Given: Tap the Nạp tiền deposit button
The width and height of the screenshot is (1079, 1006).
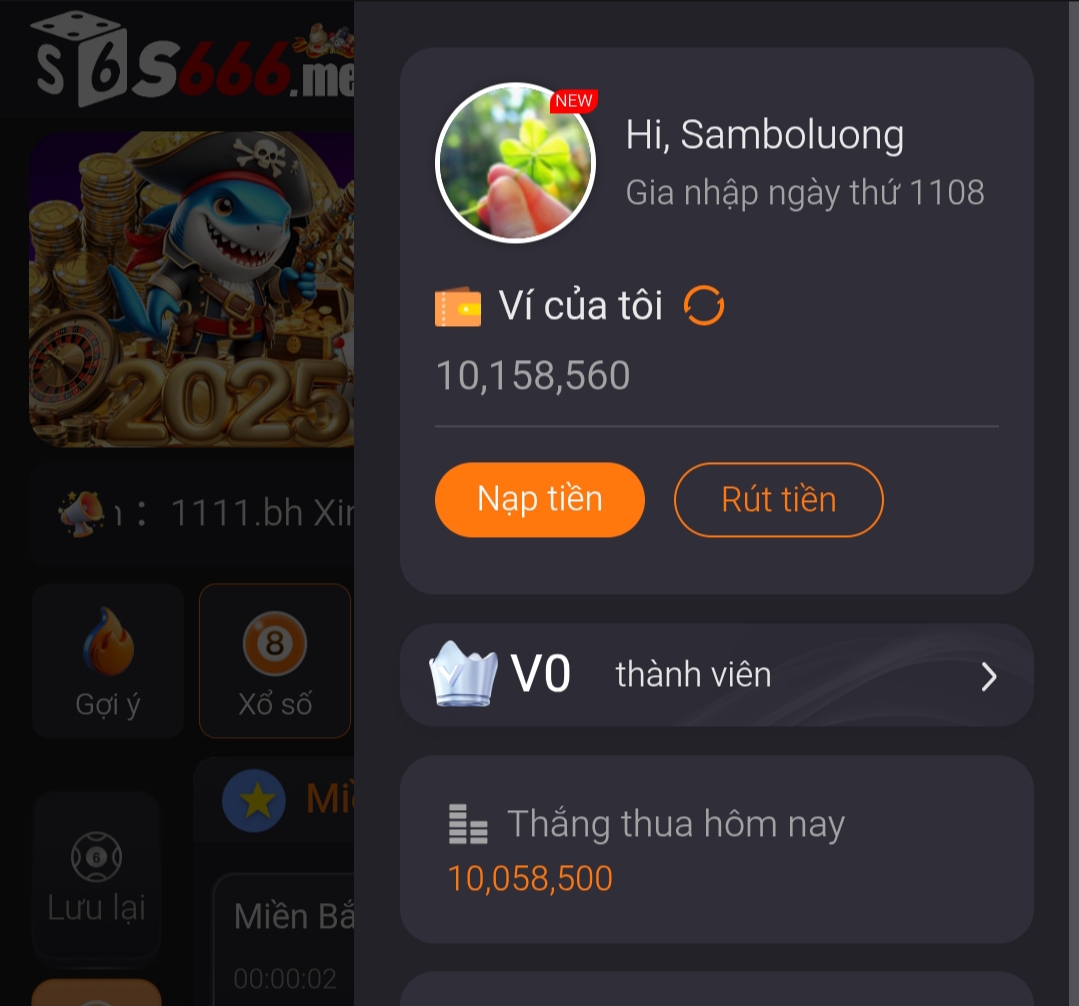Looking at the screenshot, I should click(x=540, y=500).
